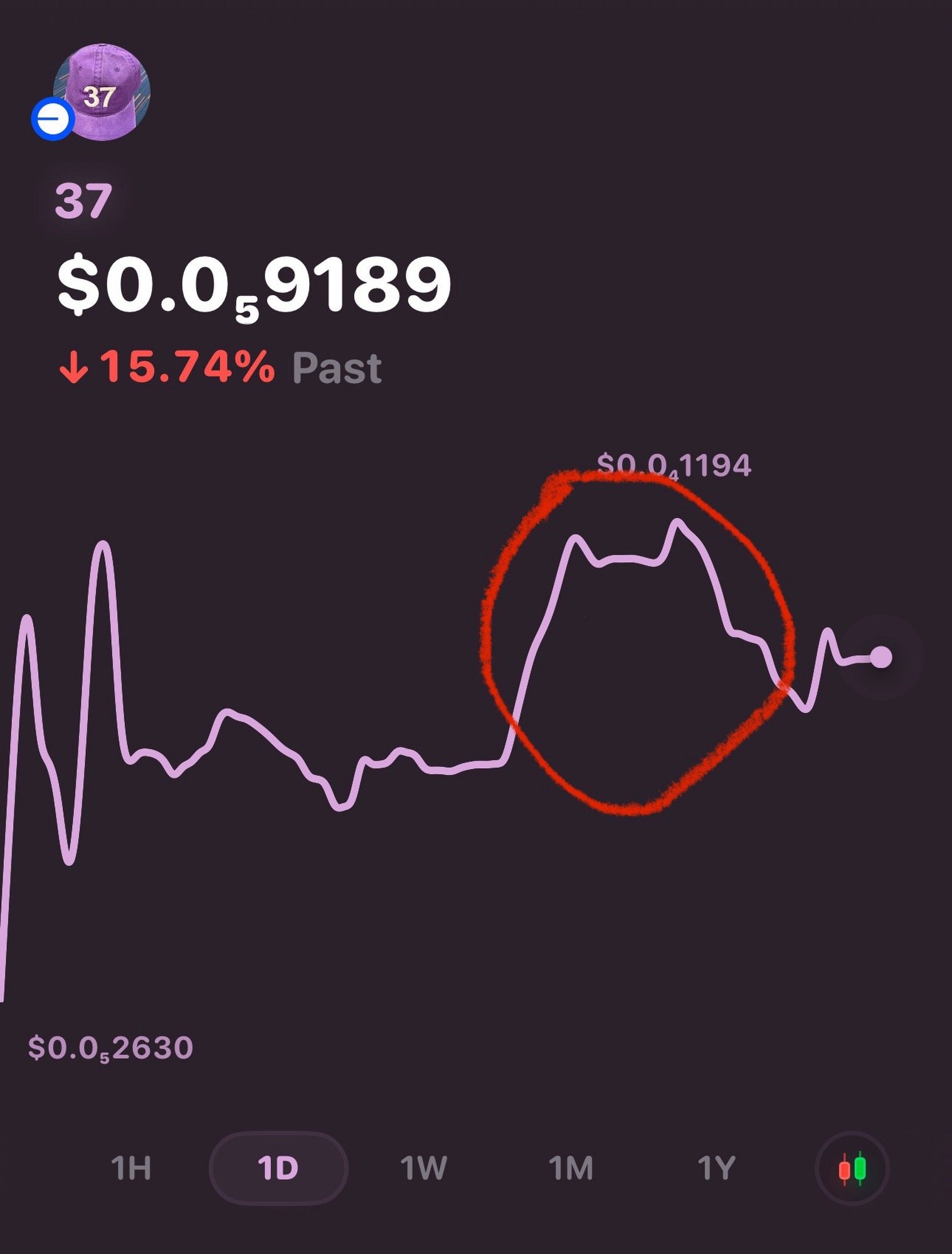Switch to the 1H timeframe
Screen dimensions: 952x1254
click(x=130, y=1168)
